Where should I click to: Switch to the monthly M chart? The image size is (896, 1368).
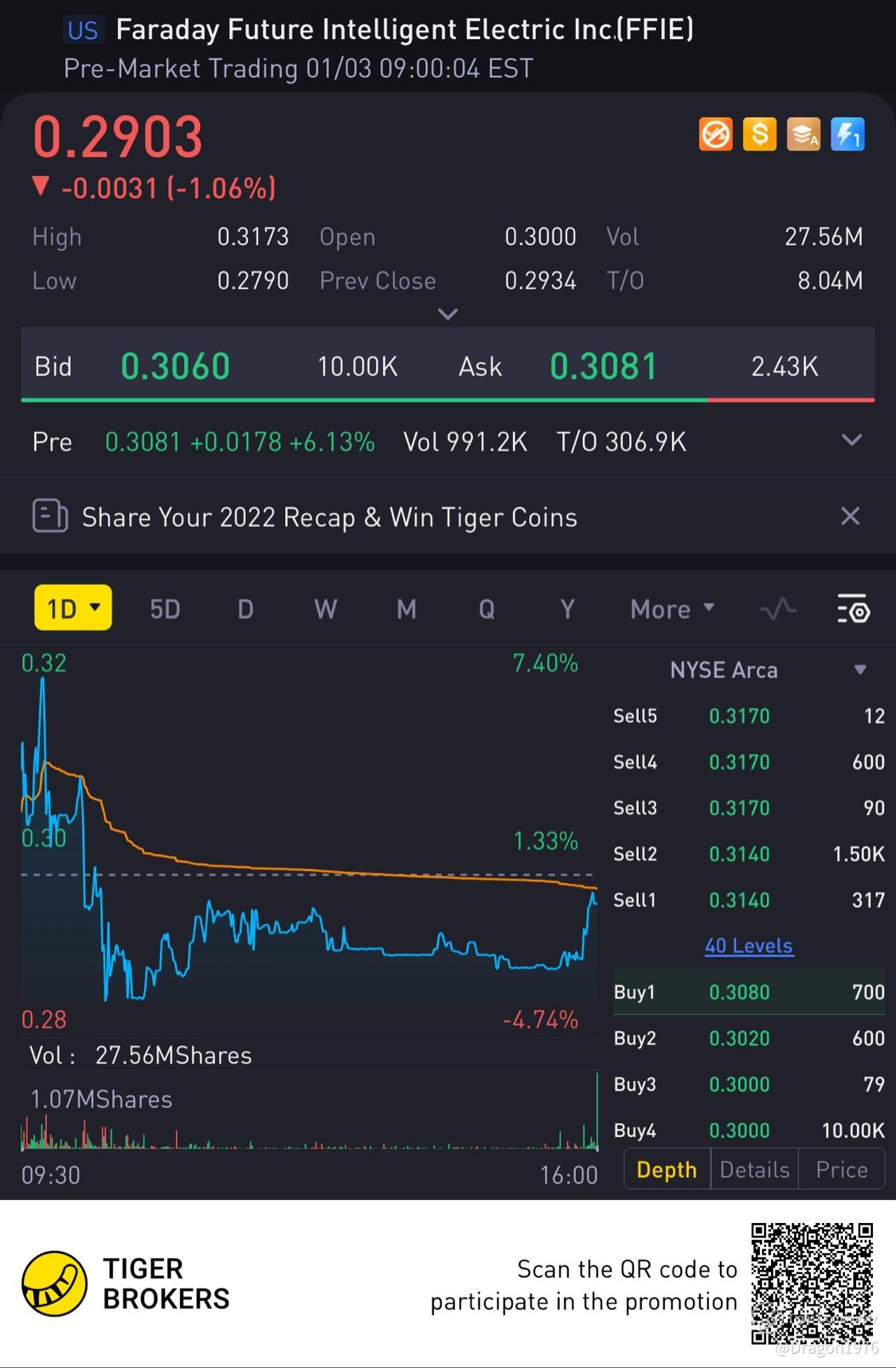click(x=406, y=610)
